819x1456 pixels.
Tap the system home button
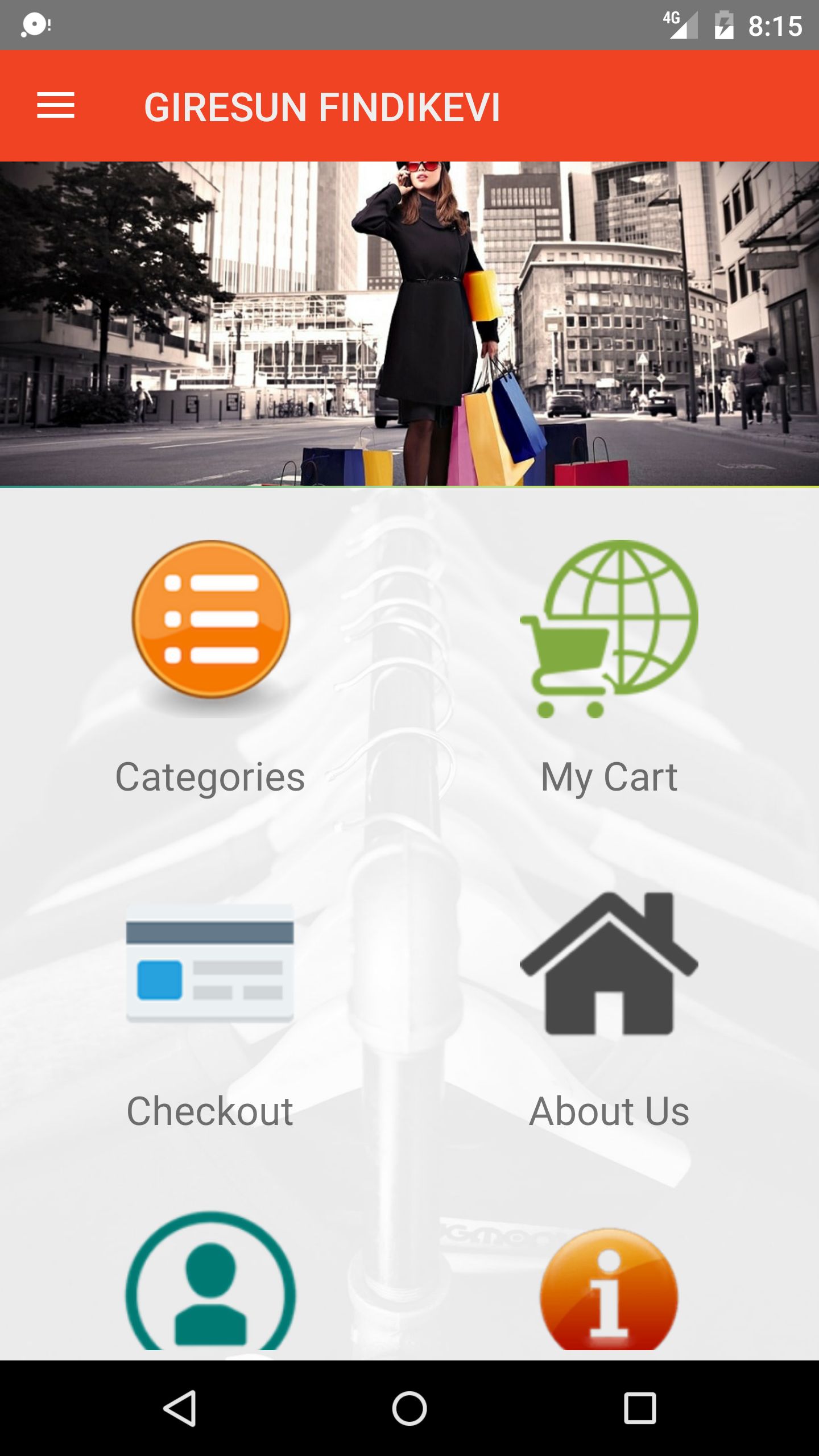click(x=409, y=1408)
